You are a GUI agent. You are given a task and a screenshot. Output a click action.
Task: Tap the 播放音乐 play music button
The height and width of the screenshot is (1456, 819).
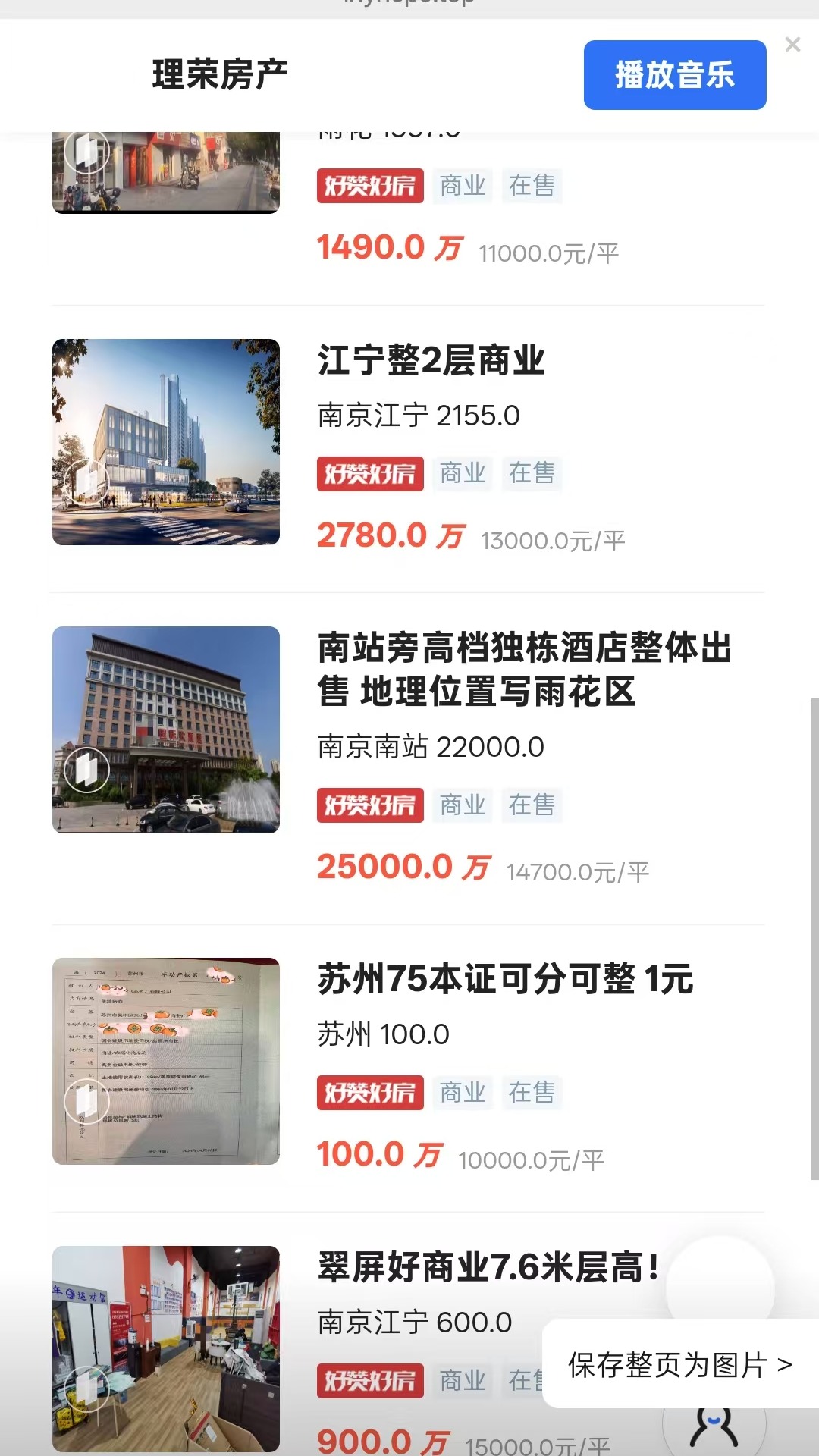point(674,75)
